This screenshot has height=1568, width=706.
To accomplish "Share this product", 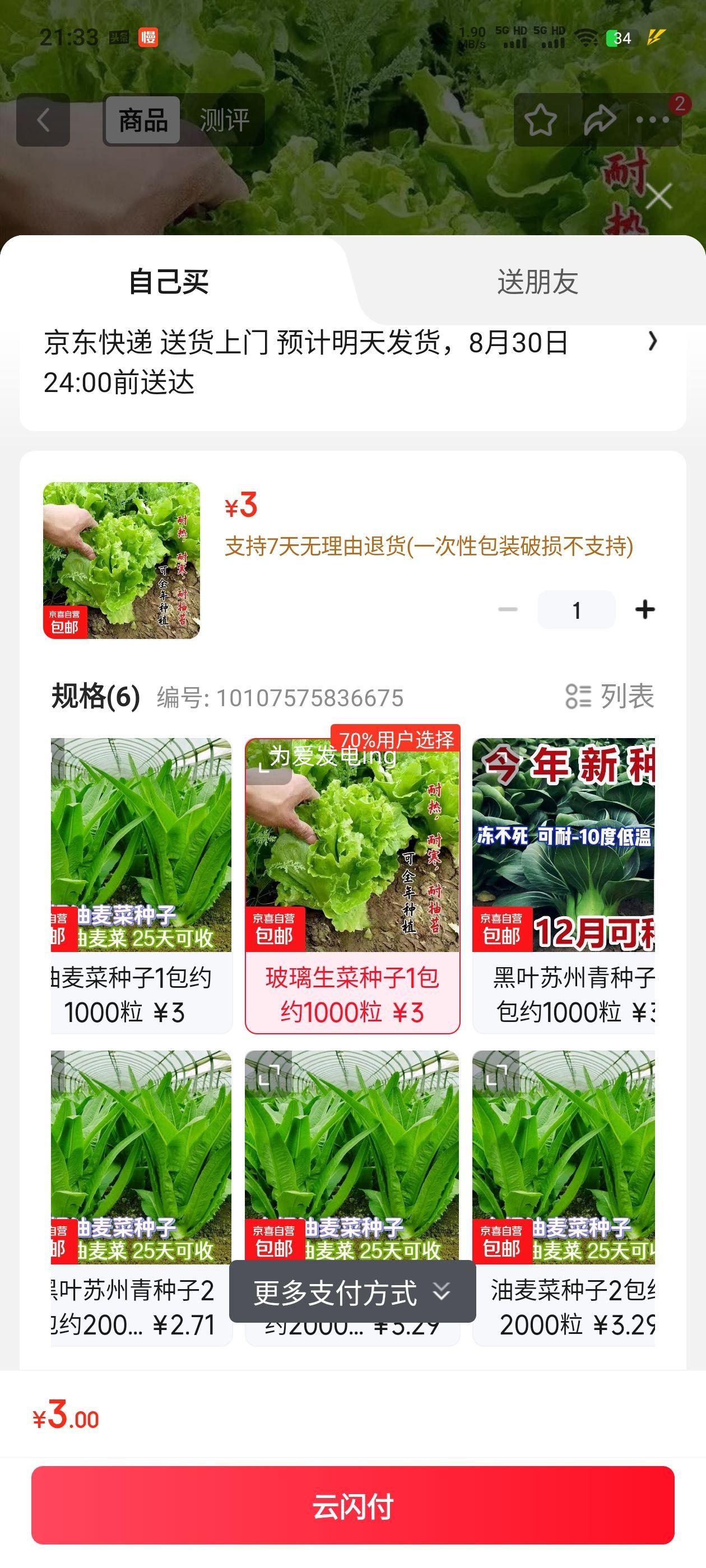I will click(x=600, y=120).
